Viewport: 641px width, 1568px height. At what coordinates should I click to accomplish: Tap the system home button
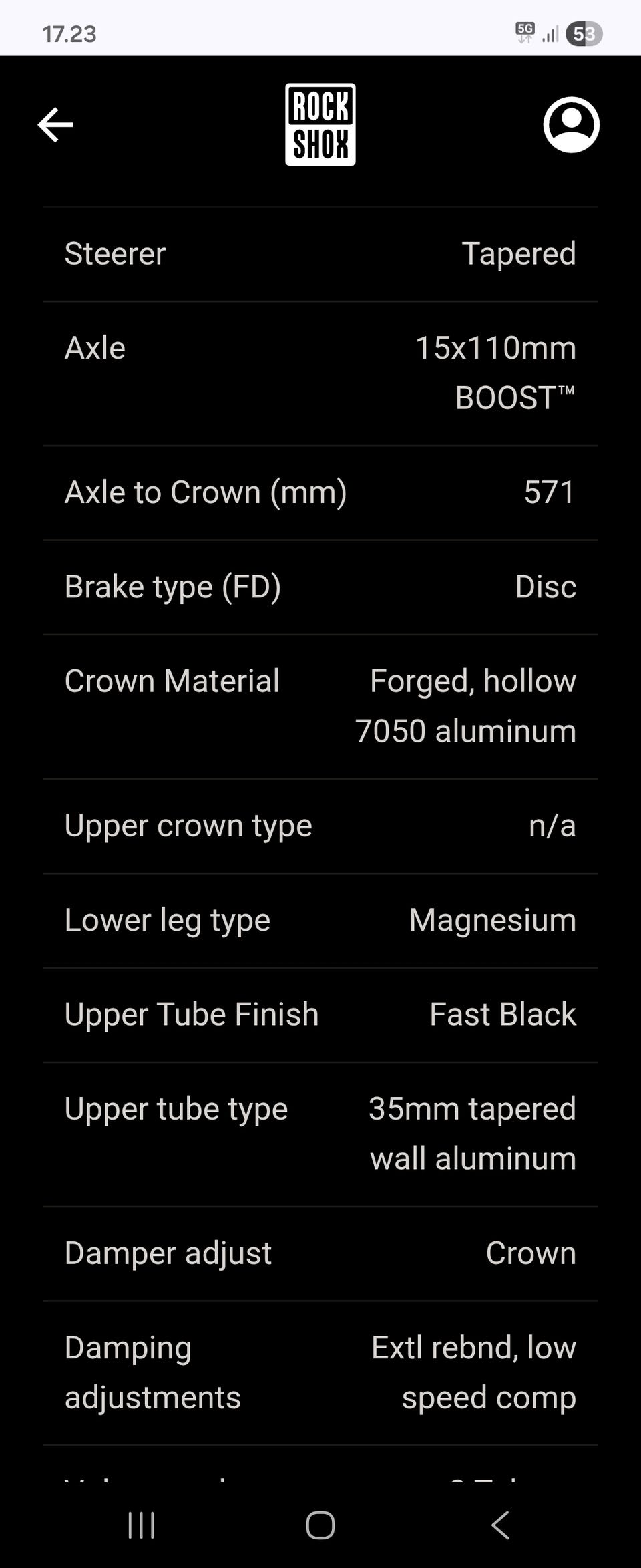coord(320,1525)
